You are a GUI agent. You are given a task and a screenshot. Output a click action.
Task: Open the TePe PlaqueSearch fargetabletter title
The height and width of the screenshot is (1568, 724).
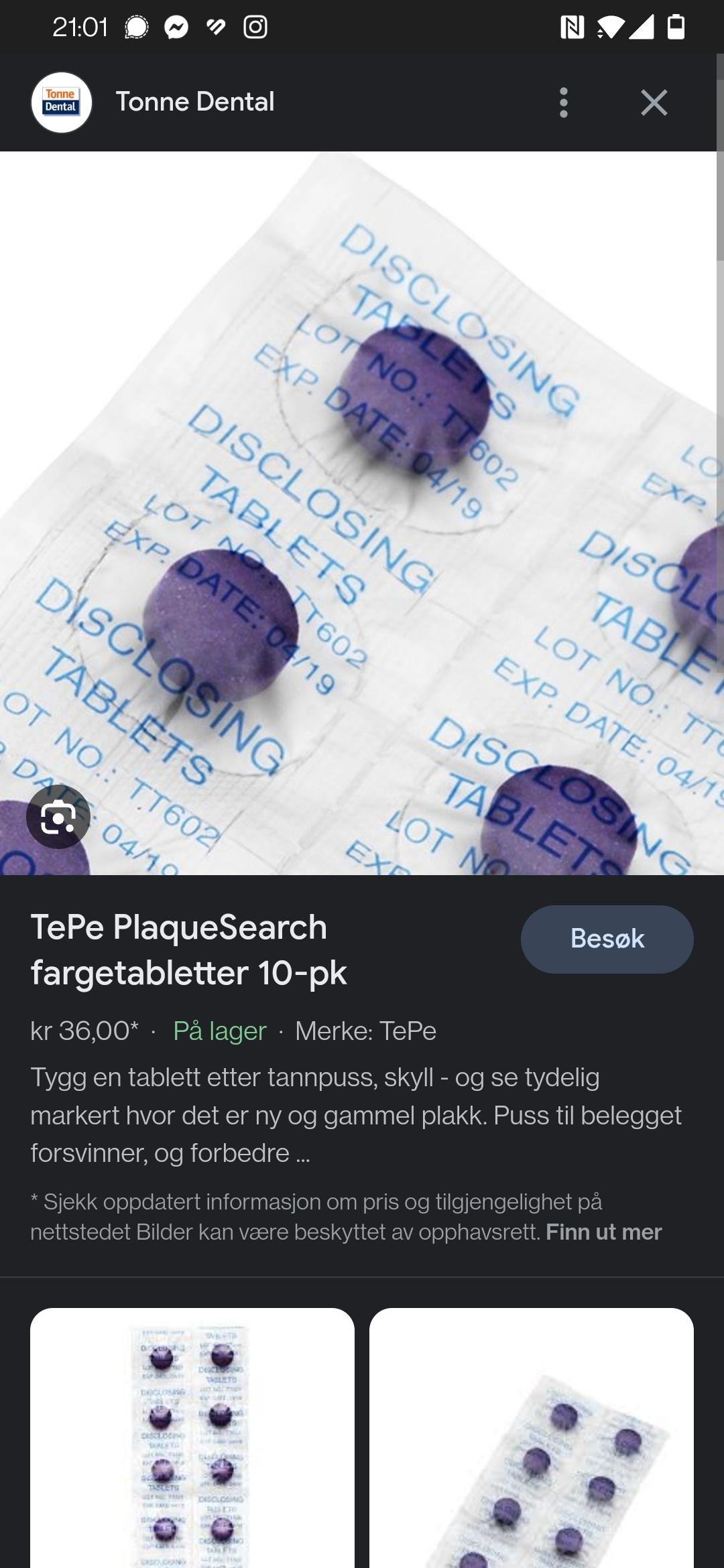(x=189, y=950)
